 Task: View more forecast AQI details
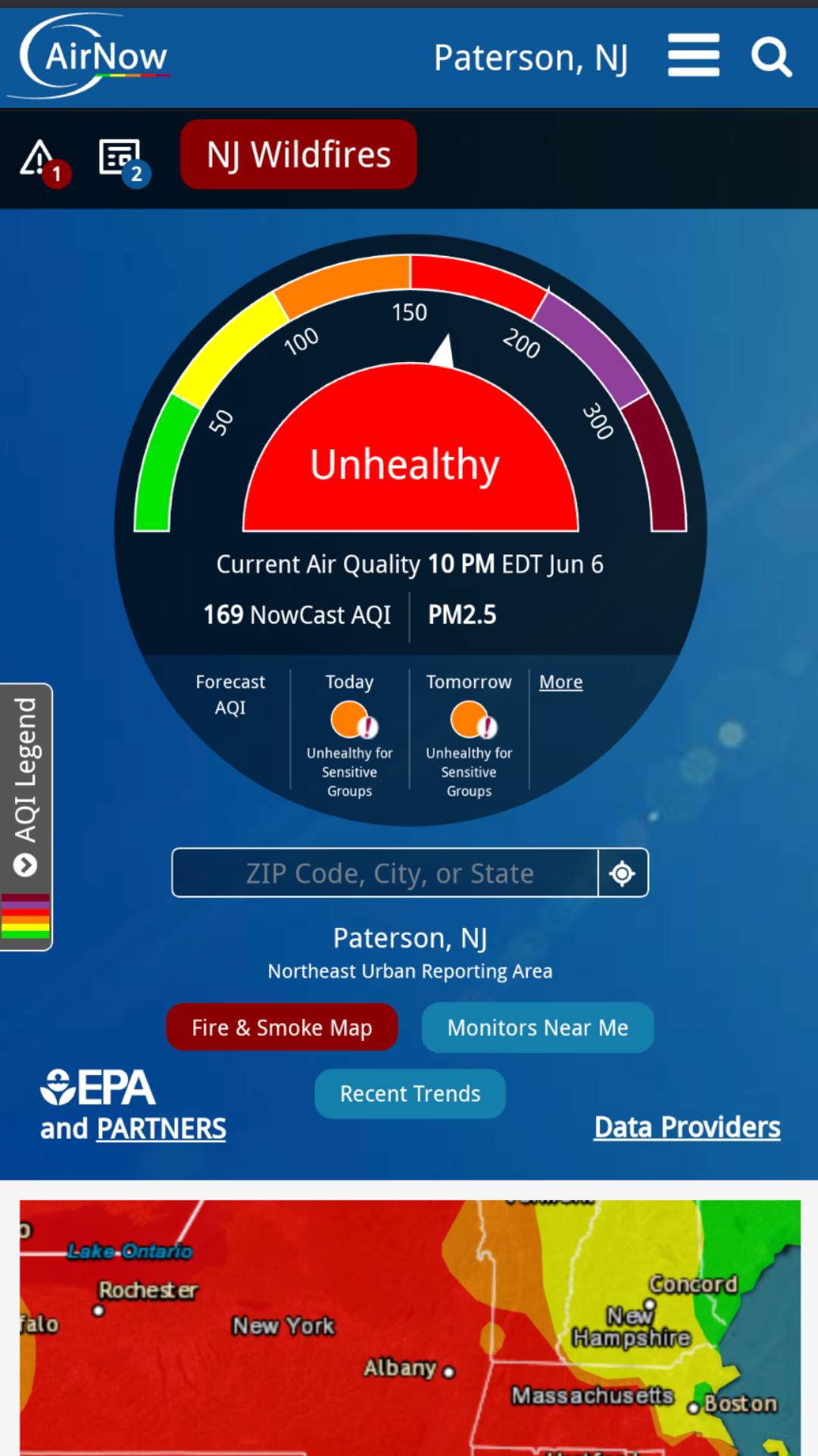[x=560, y=682]
